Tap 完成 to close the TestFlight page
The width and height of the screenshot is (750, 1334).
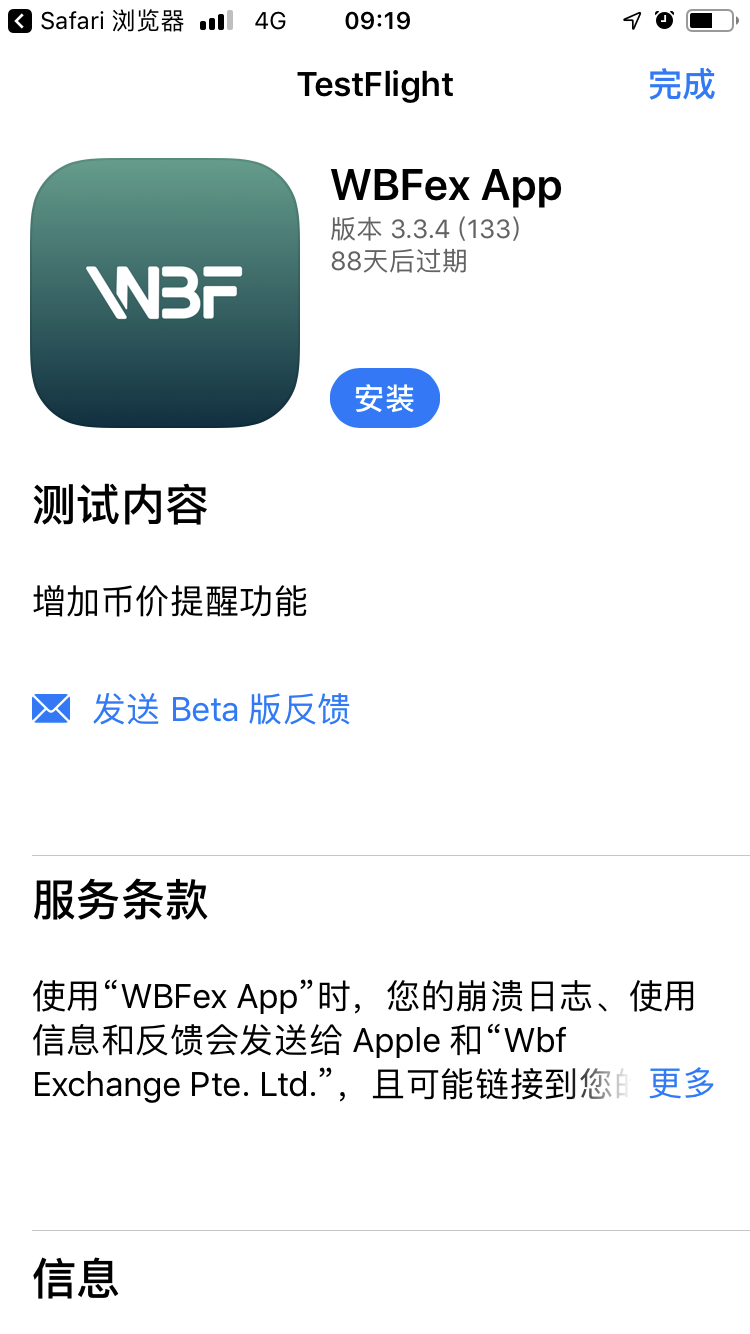point(681,85)
